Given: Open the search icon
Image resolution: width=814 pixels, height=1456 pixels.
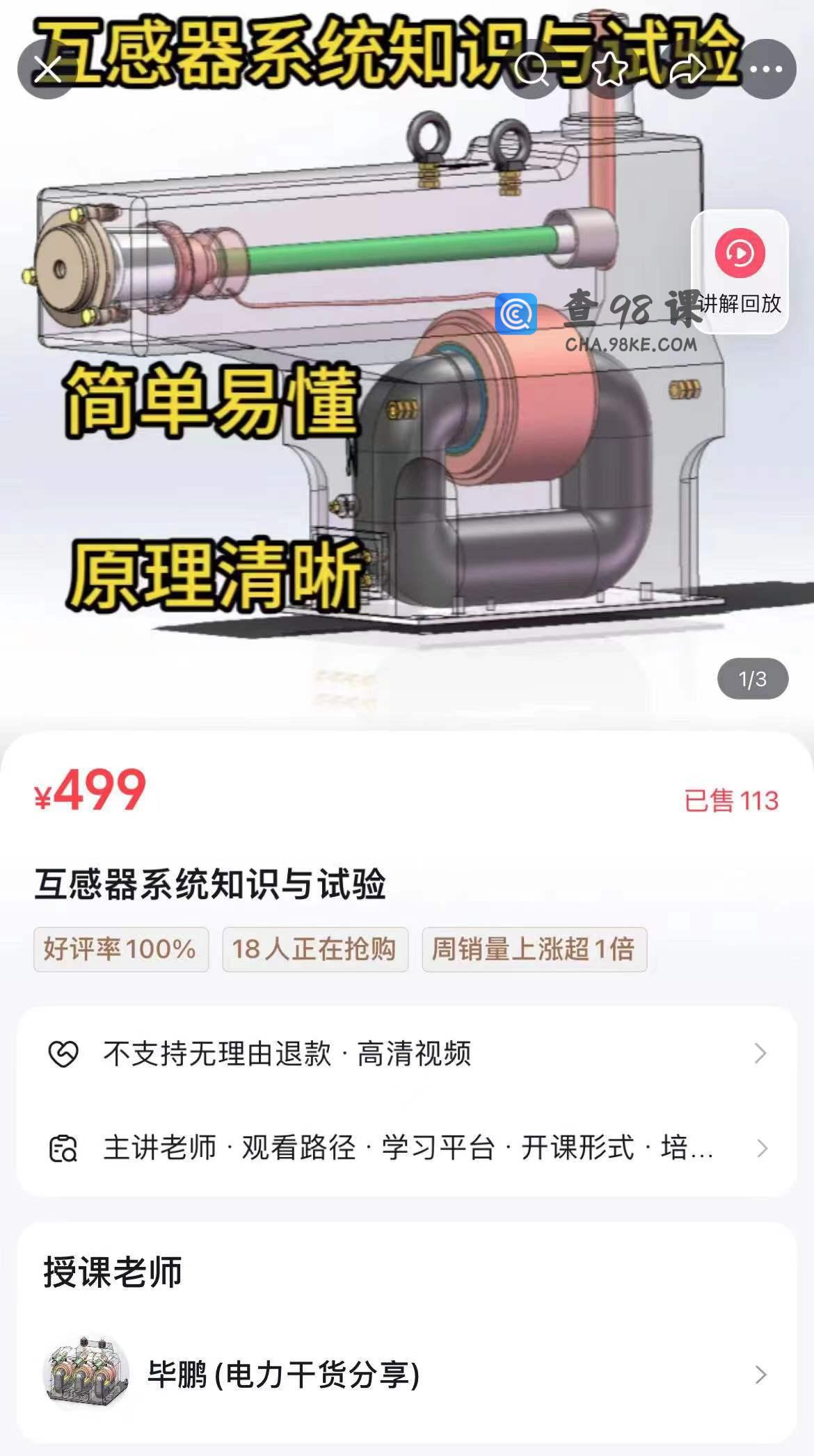Looking at the screenshot, I should pos(532,70).
